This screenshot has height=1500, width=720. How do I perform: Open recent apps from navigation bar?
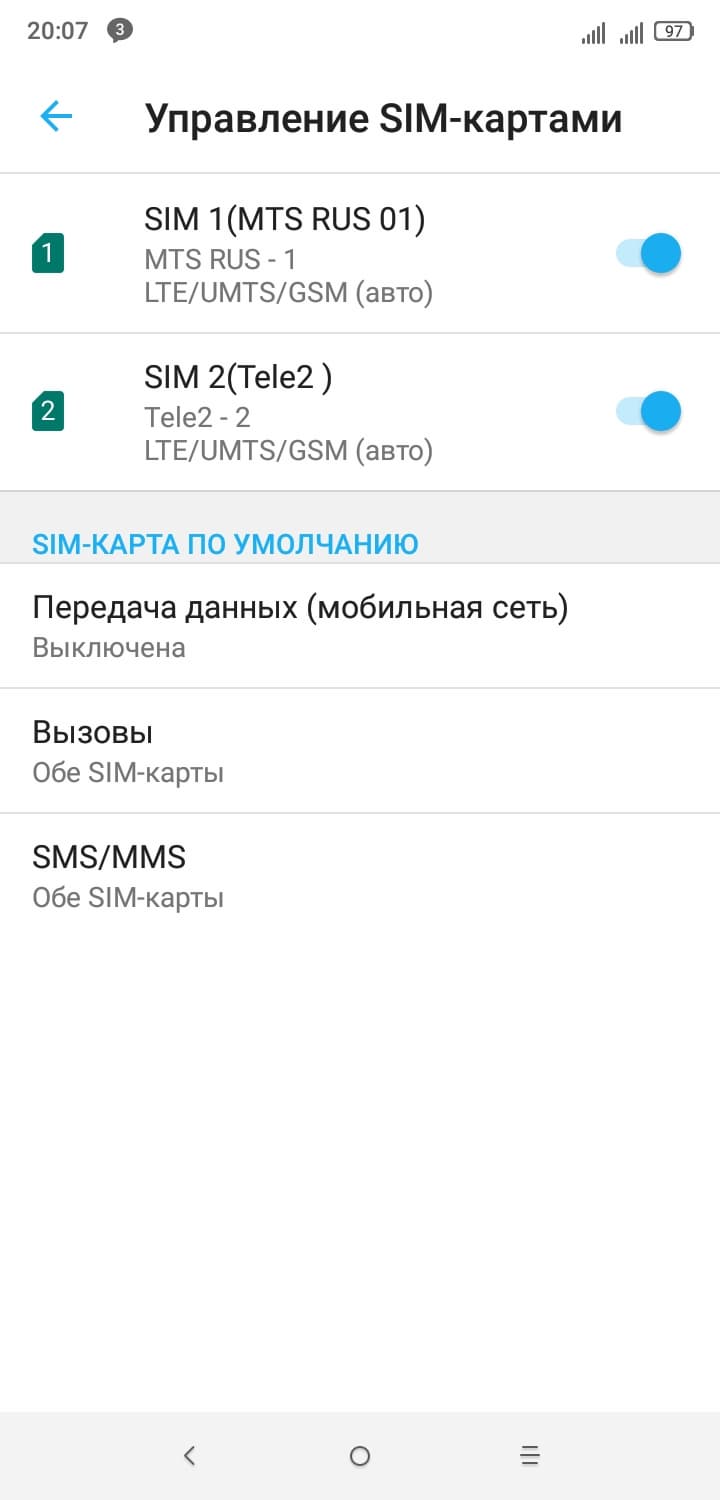click(x=530, y=1456)
